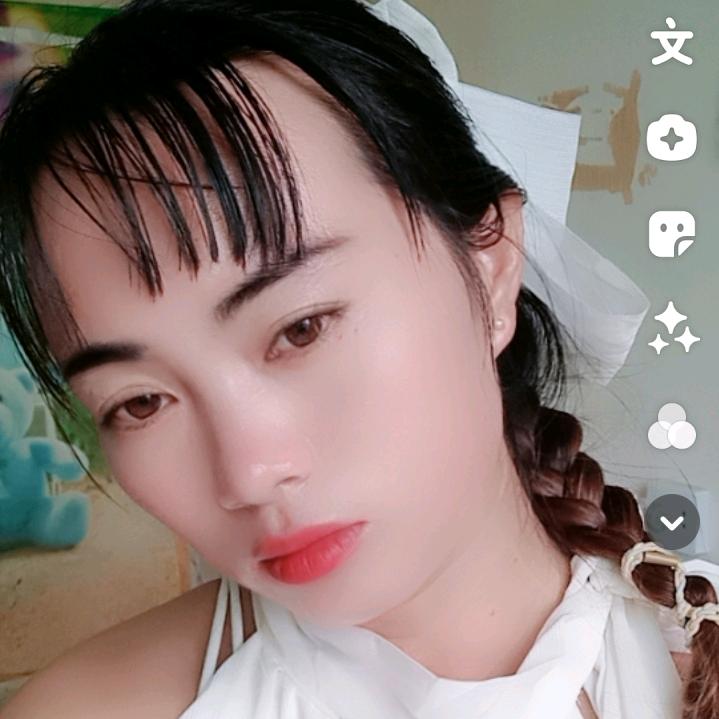
Task: Open the rounded sparkle badge tool
Action: click(672, 139)
